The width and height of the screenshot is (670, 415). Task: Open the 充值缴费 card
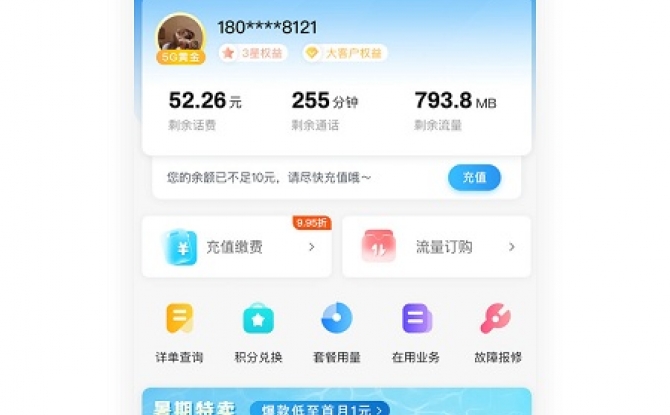237,246
